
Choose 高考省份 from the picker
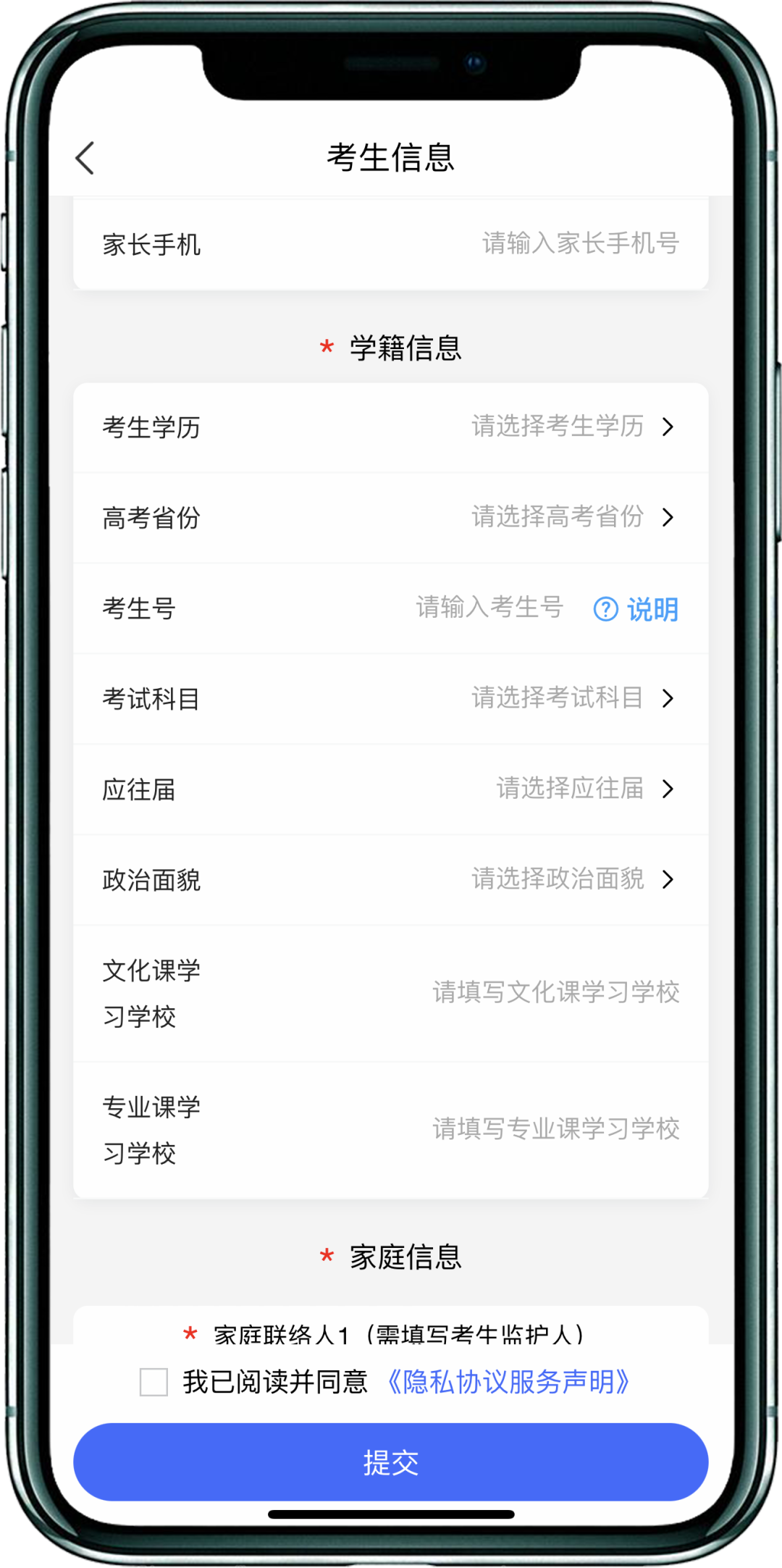coord(572,518)
